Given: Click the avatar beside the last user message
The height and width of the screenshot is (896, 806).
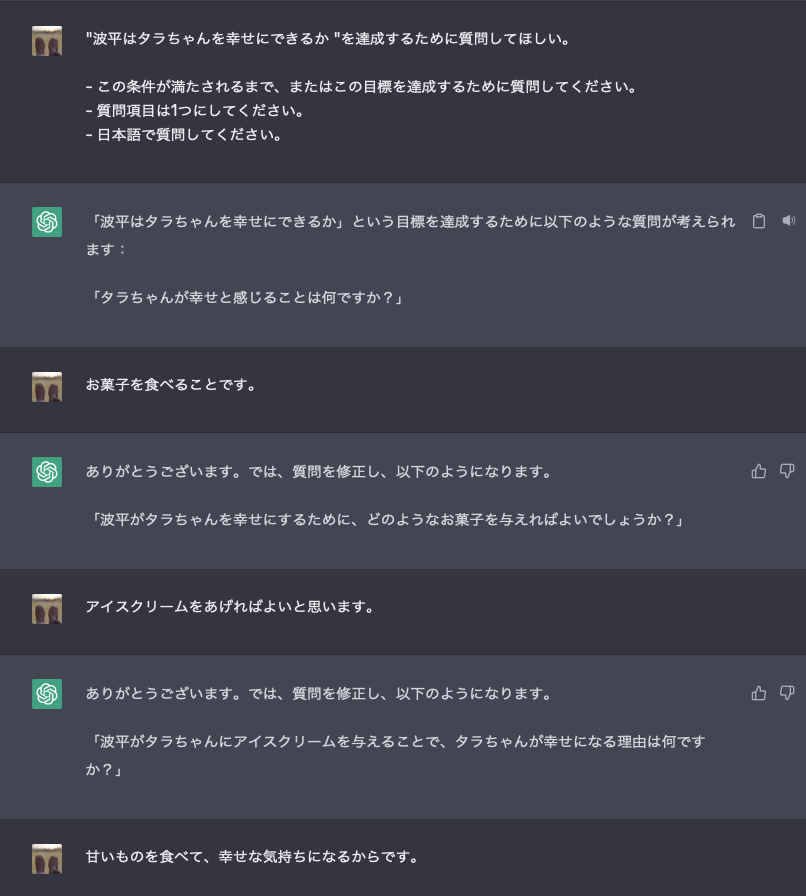Looking at the screenshot, I should [x=46, y=857].
